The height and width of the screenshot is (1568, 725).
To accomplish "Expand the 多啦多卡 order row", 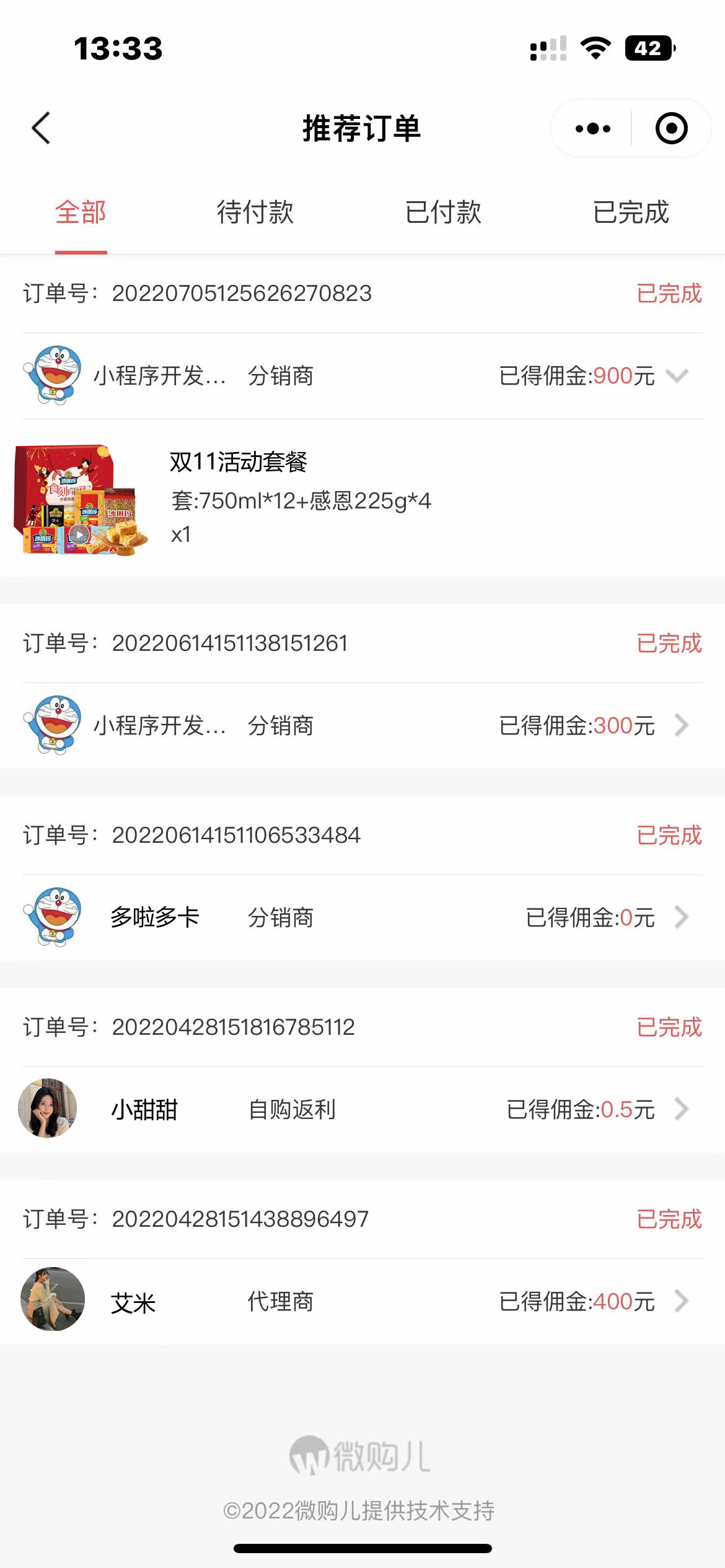I will tap(681, 917).
